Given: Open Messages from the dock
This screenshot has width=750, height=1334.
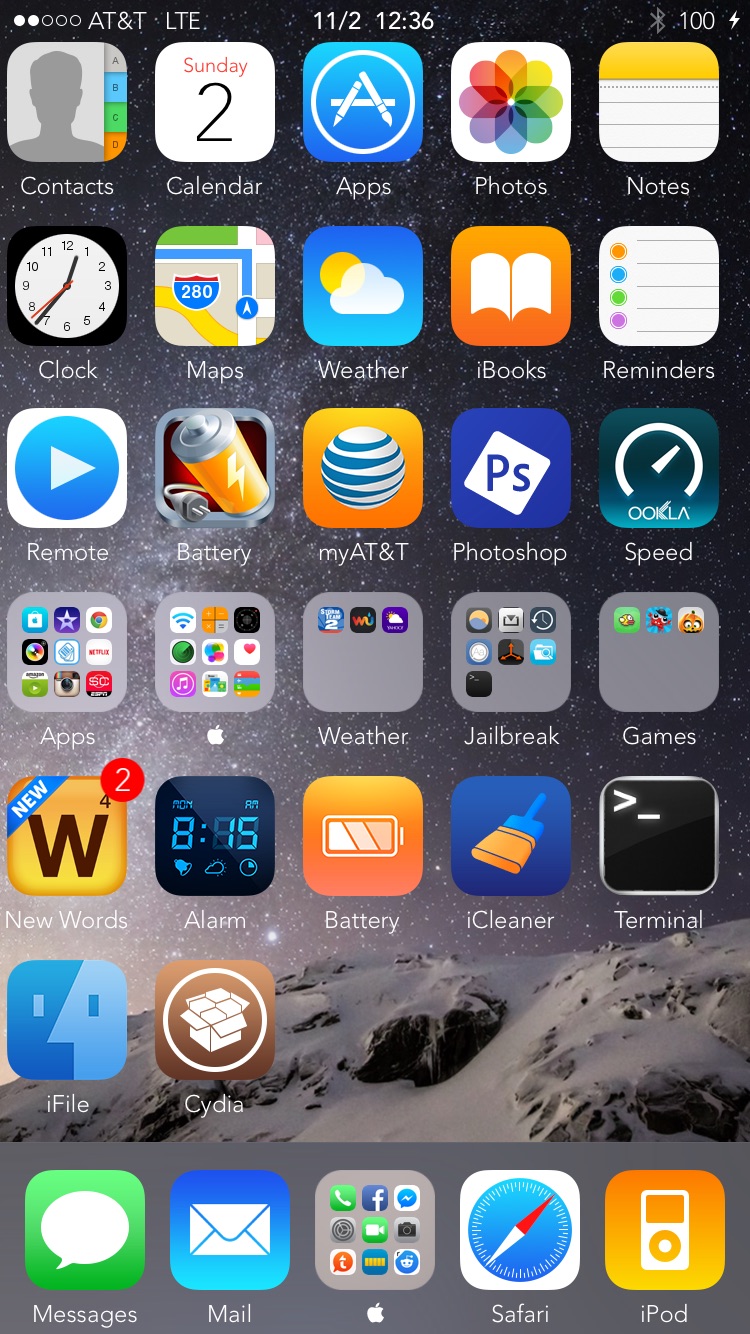Looking at the screenshot, I should (x=85, y=1230).
